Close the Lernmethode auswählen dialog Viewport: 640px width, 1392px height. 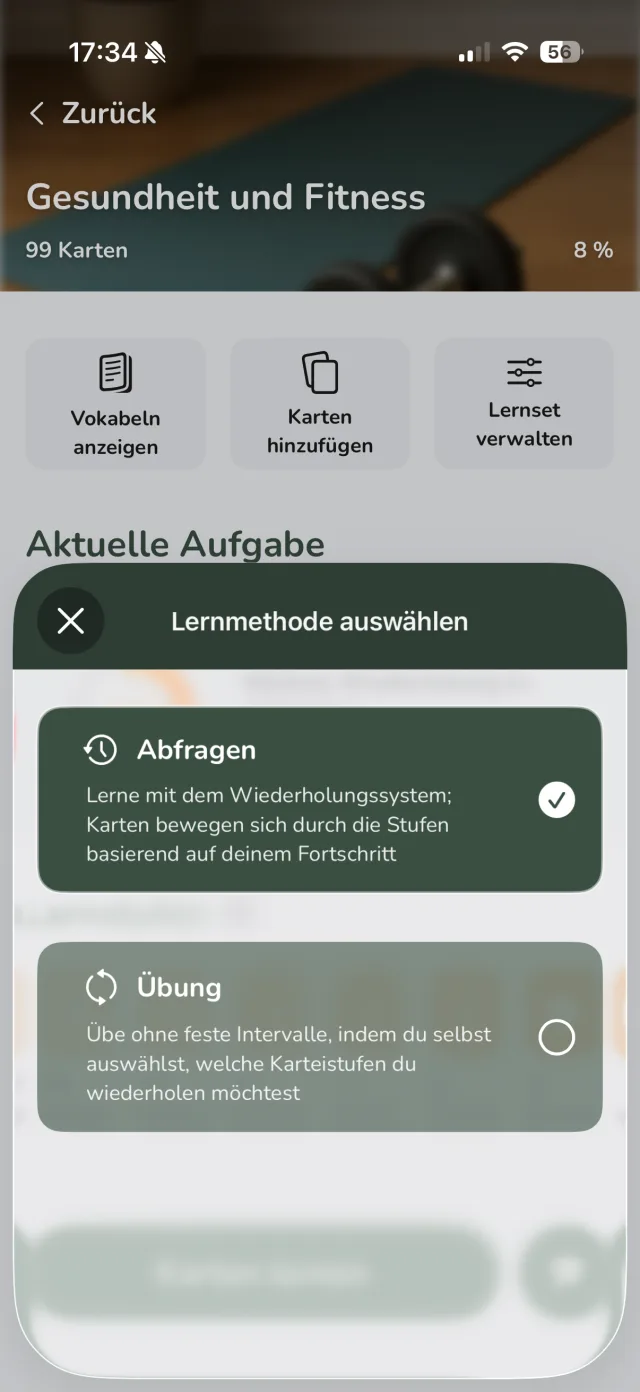coord(71,621)
